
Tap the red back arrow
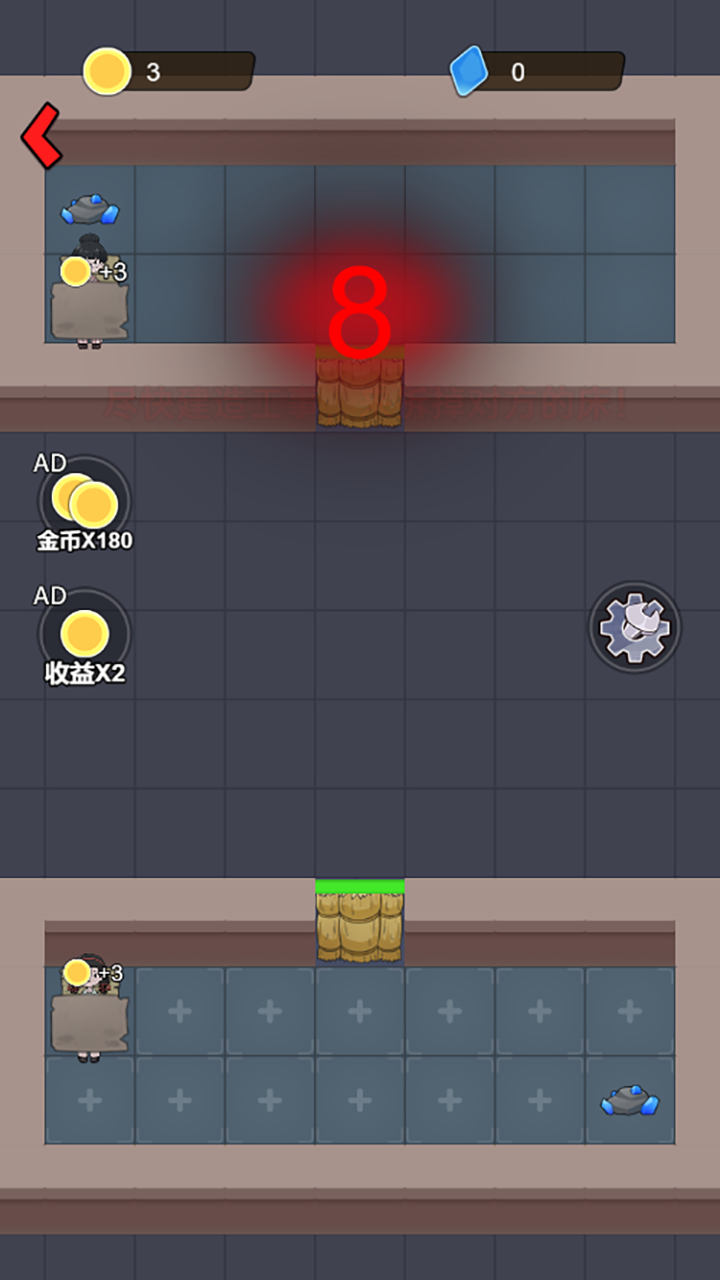pyautogui.click(x=42, y=135)
